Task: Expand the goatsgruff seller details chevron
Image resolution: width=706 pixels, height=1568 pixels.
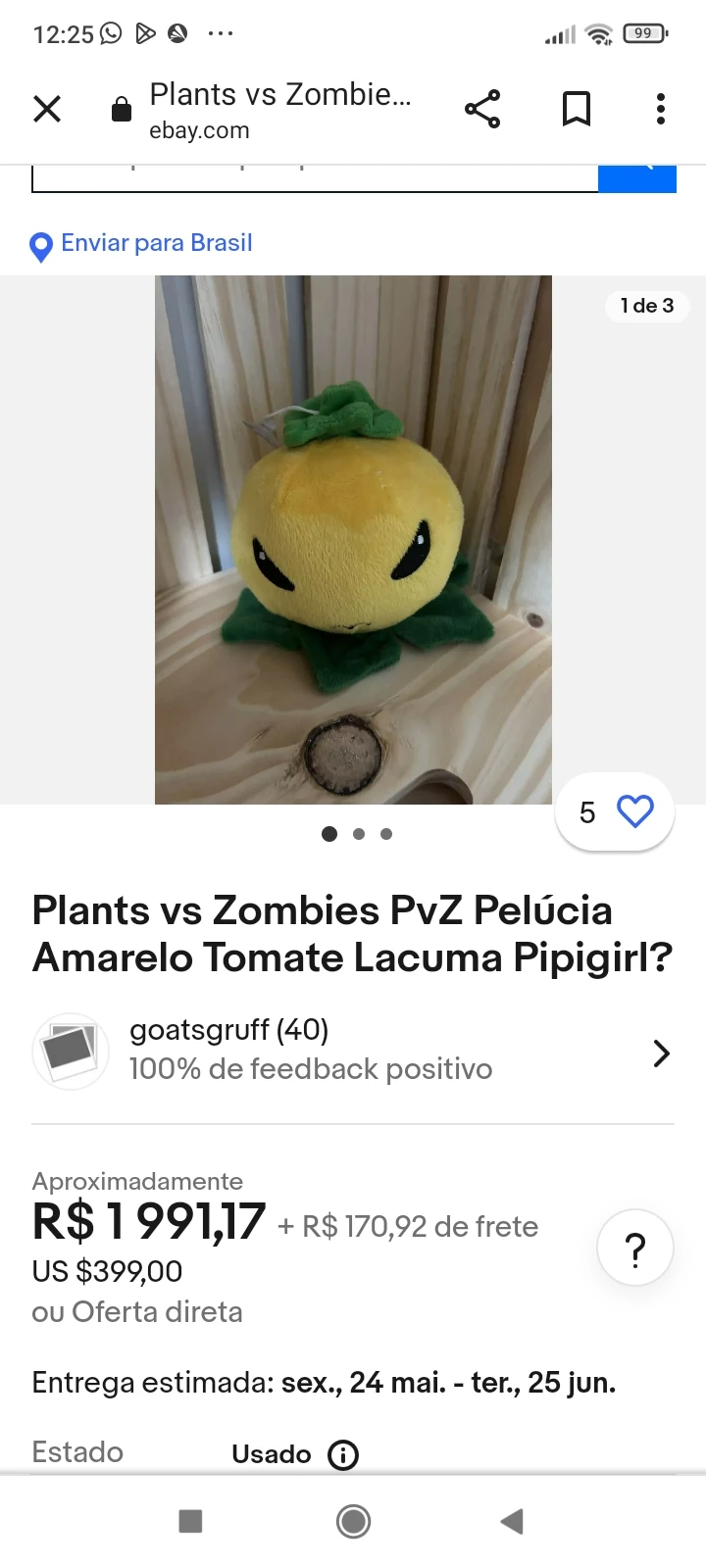Action: (661, 1053)
